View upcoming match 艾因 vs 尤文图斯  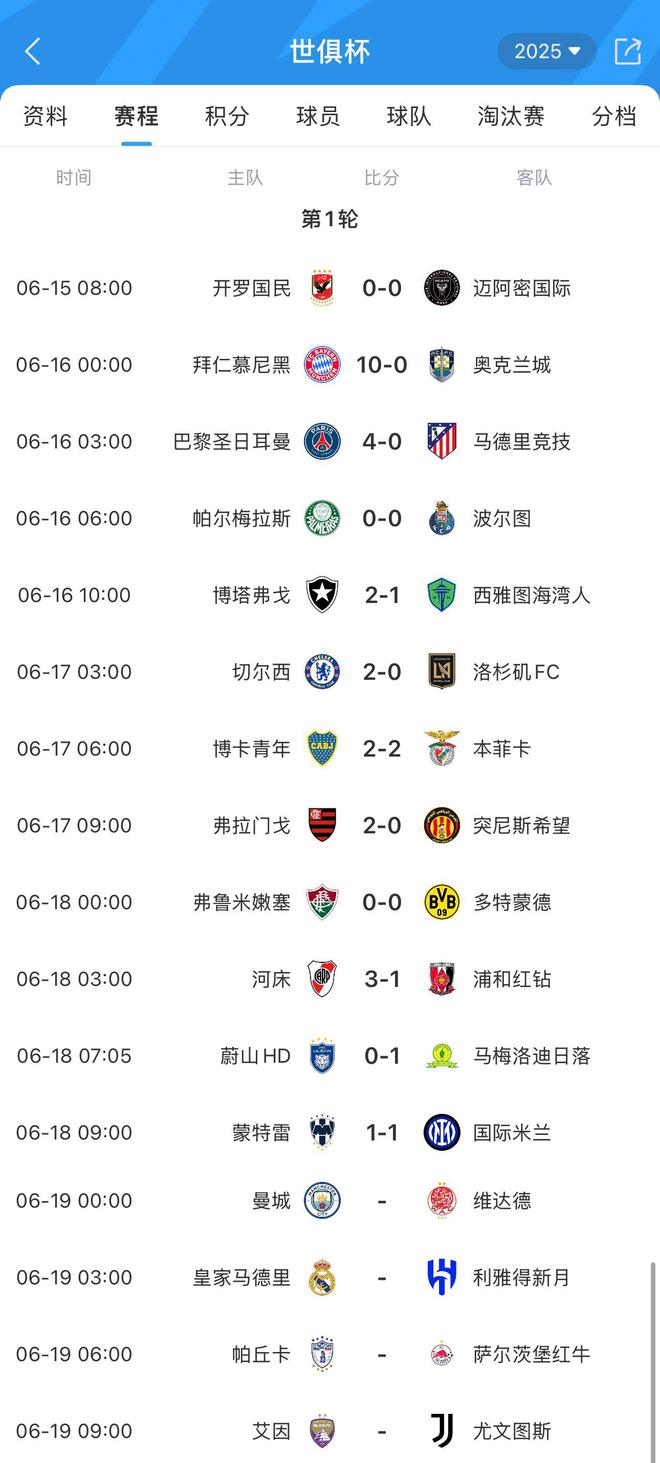click(381, 1431)
